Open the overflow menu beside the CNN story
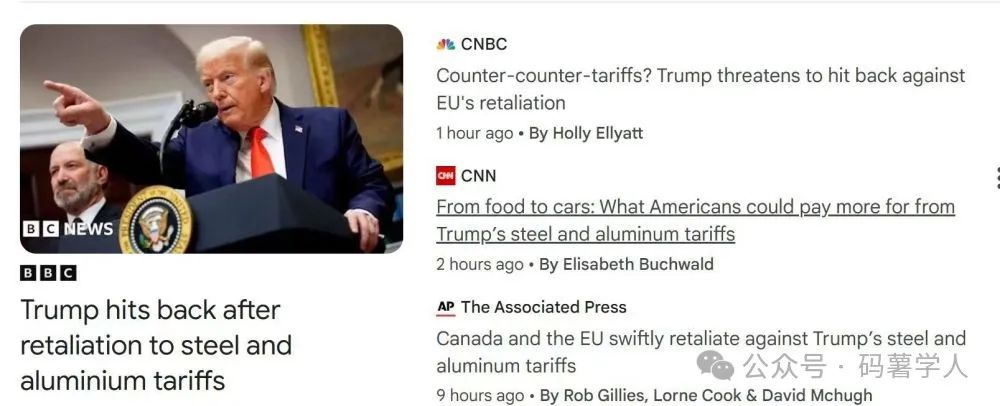 pyautogui.click(x=997, y=178)
